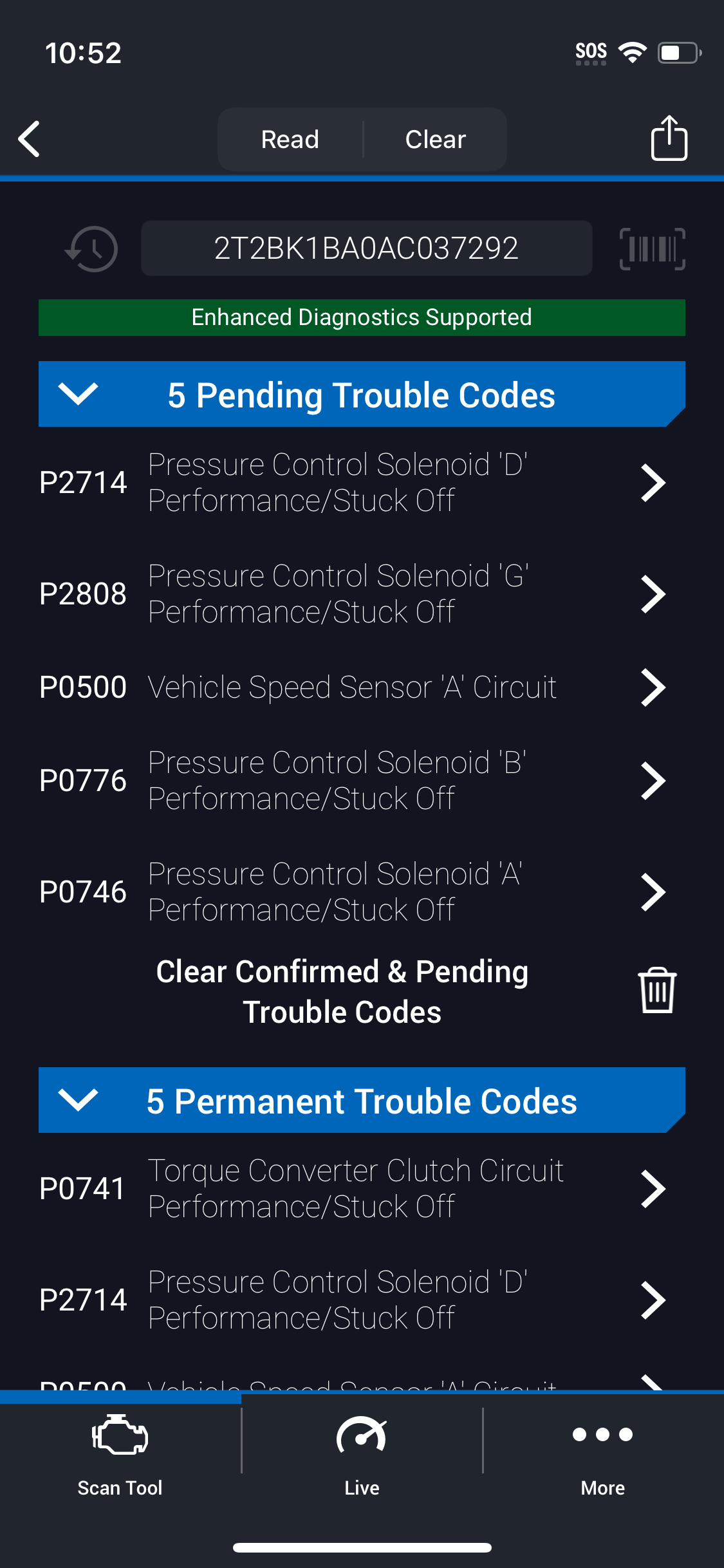This screenshot has height=1568, width=724.
Task: Open pending P0500 Vehicle Speed Sensor code
Action: tap(362, 687)
